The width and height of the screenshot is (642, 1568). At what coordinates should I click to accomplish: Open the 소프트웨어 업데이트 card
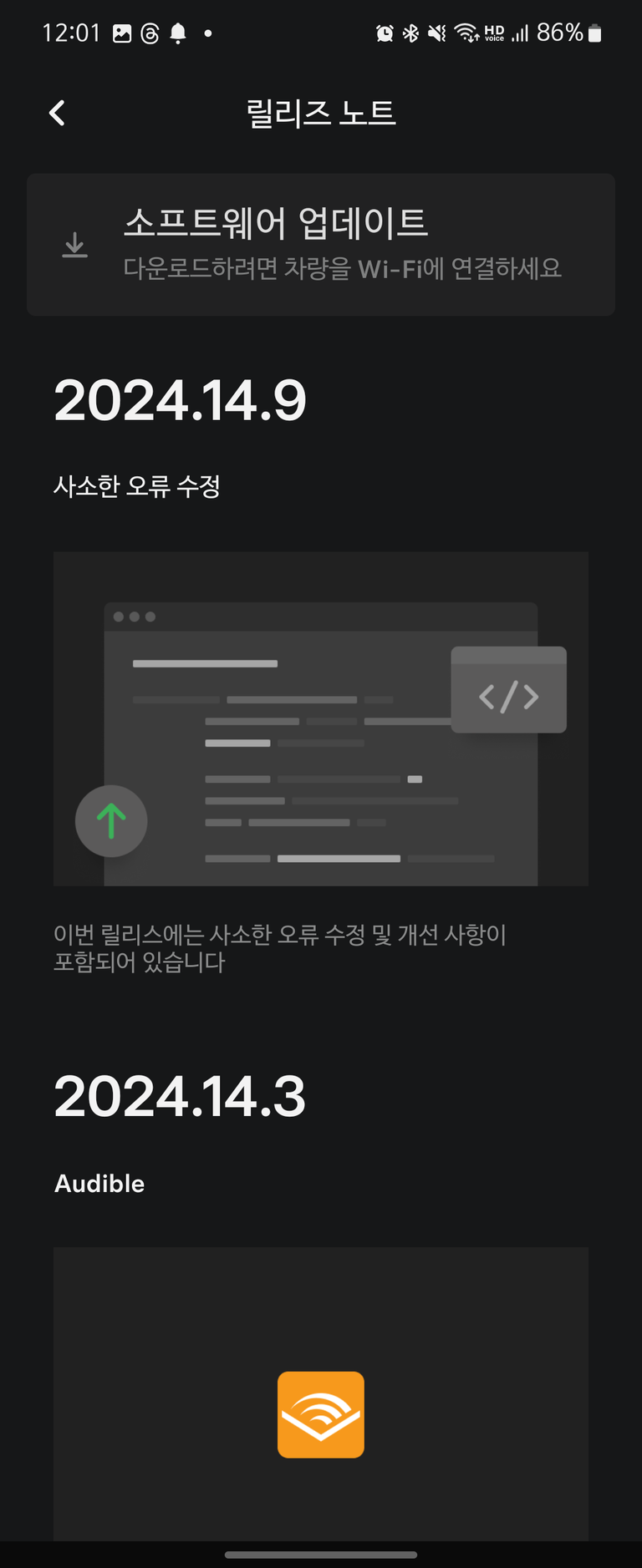click(x=321, y=245)
